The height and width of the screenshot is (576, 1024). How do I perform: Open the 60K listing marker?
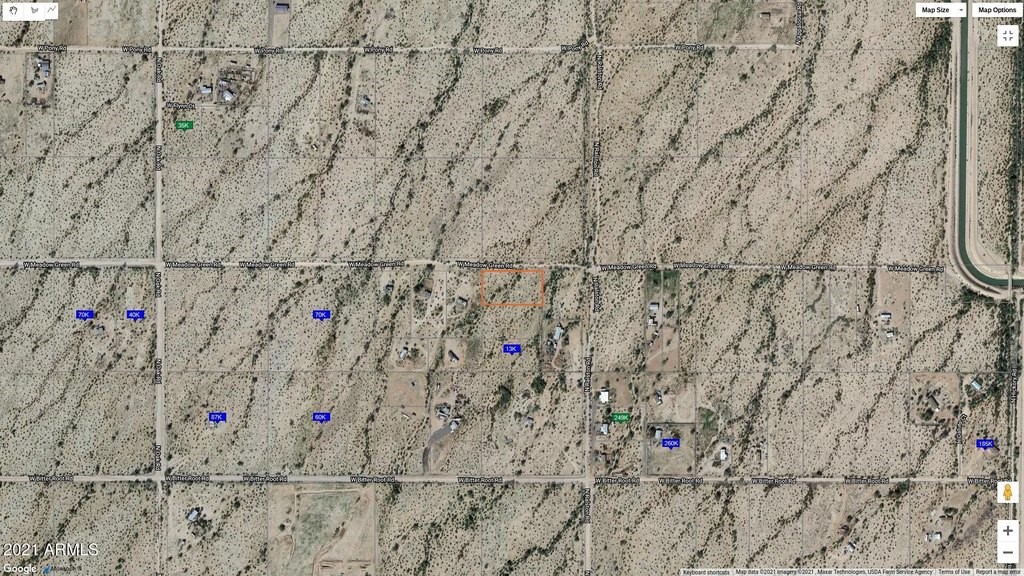[x=320, y=417]
